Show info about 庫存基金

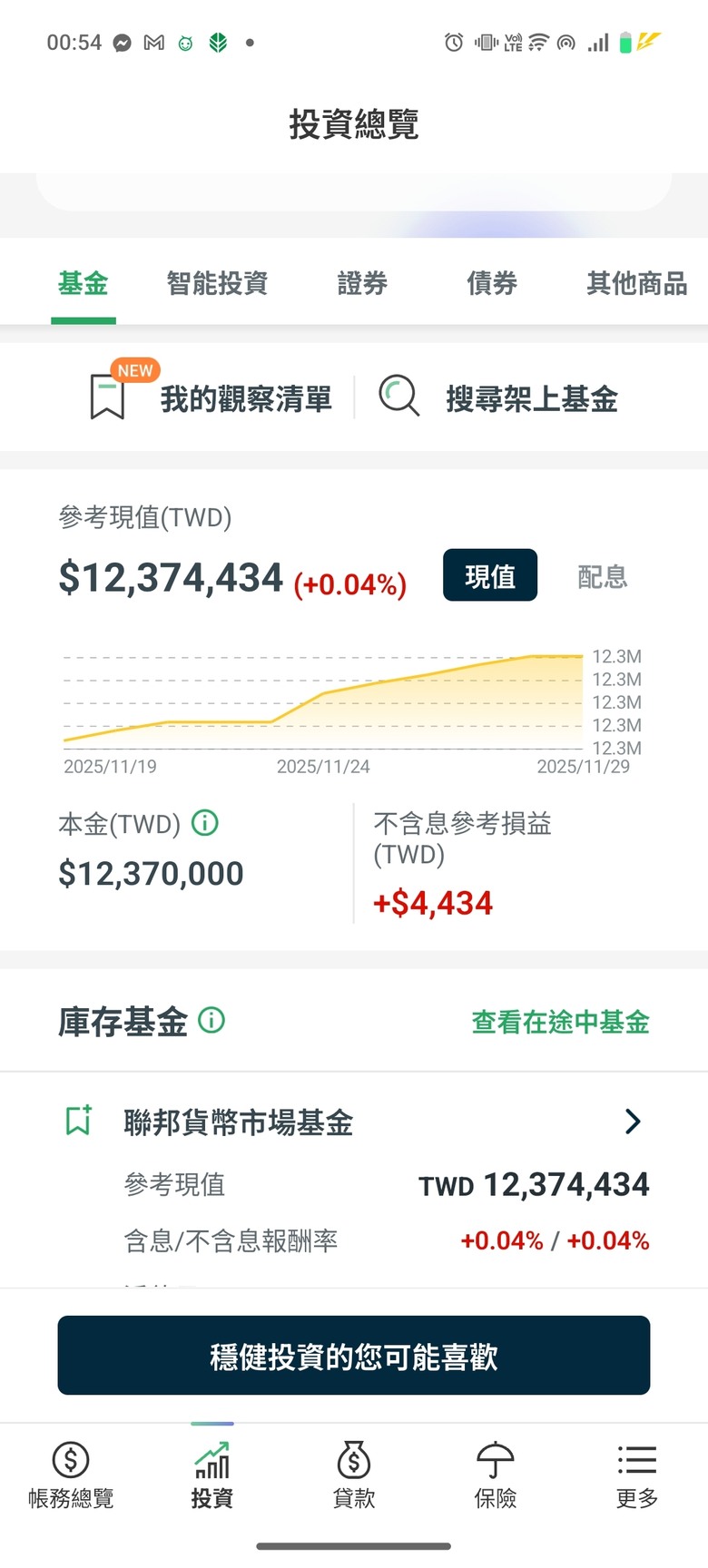point(211,1021)
